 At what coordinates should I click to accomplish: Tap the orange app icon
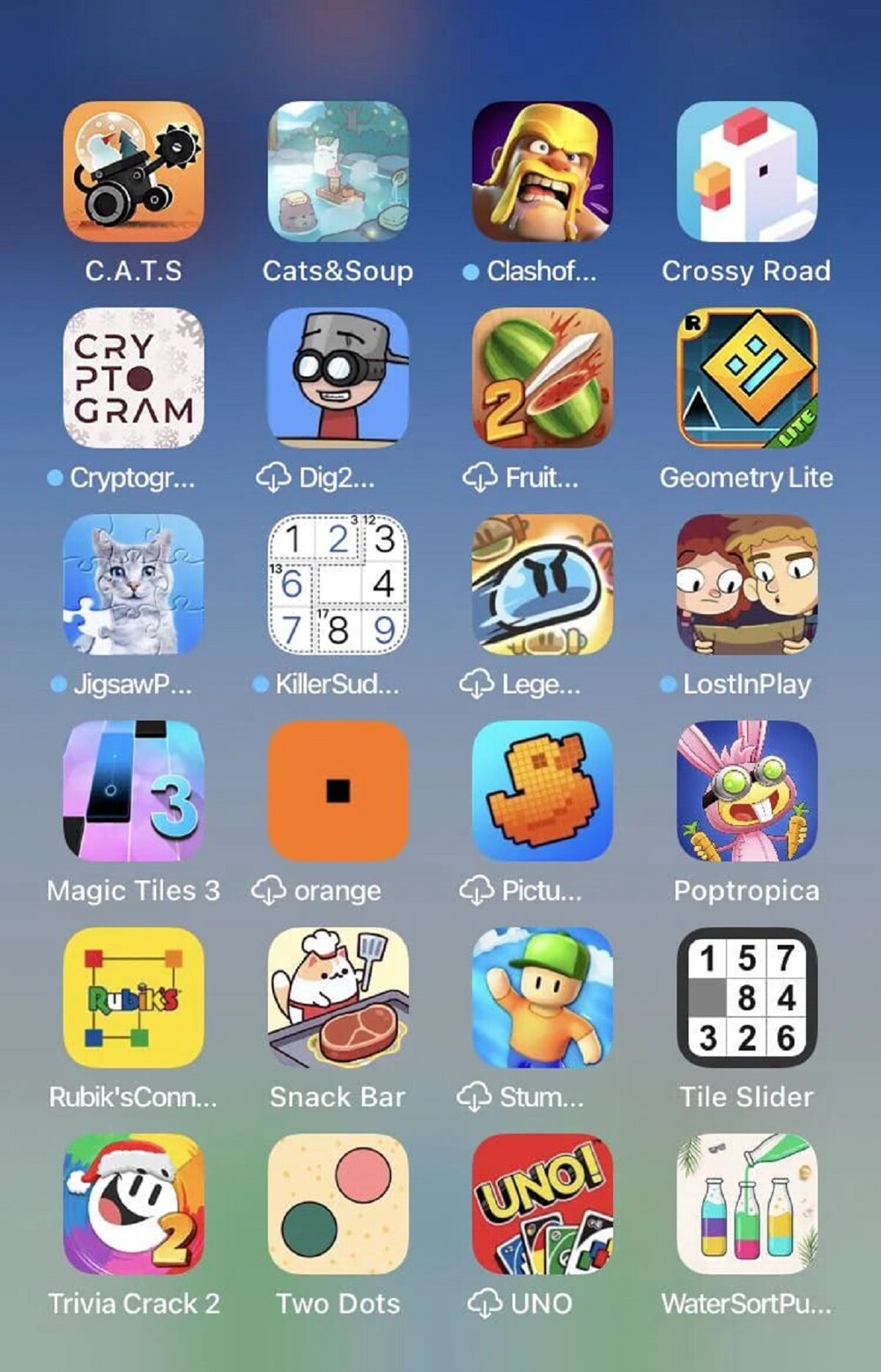337,791
